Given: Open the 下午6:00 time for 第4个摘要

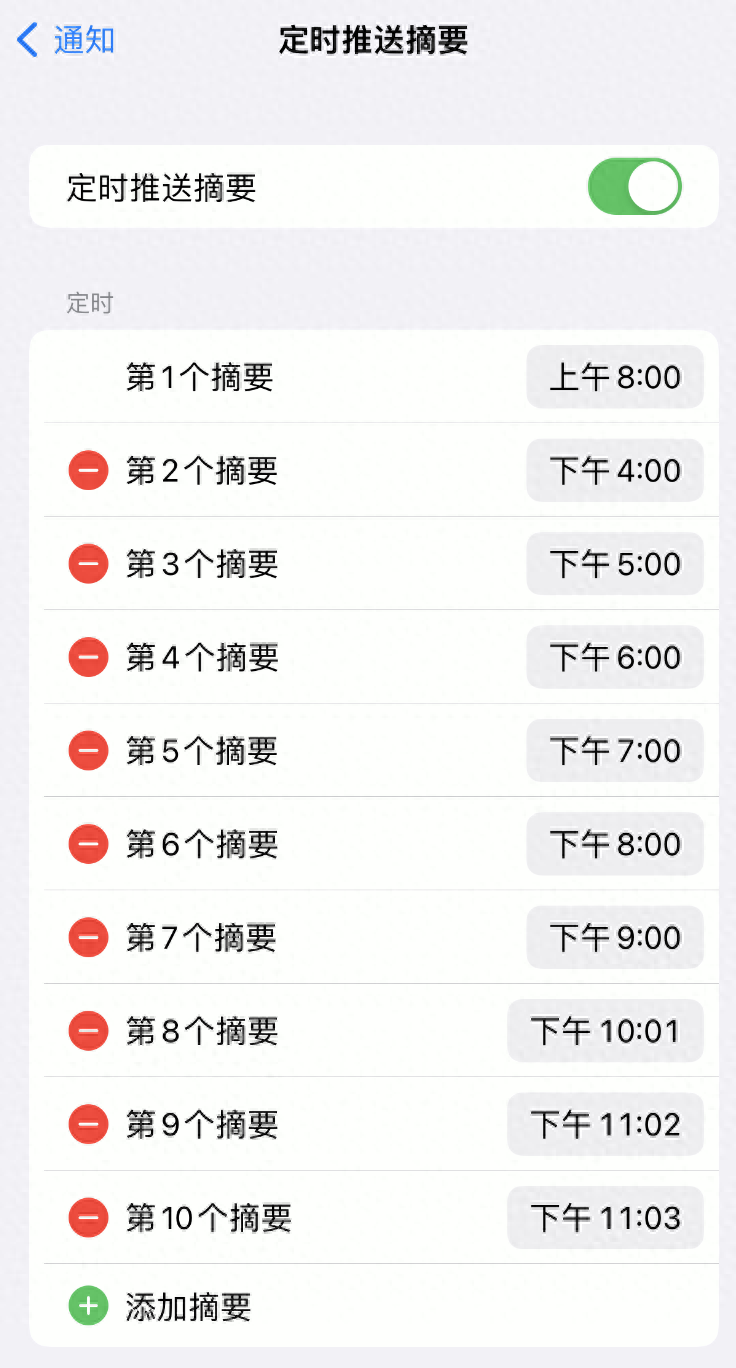Looking at the screenshot, I should [614, 657].
